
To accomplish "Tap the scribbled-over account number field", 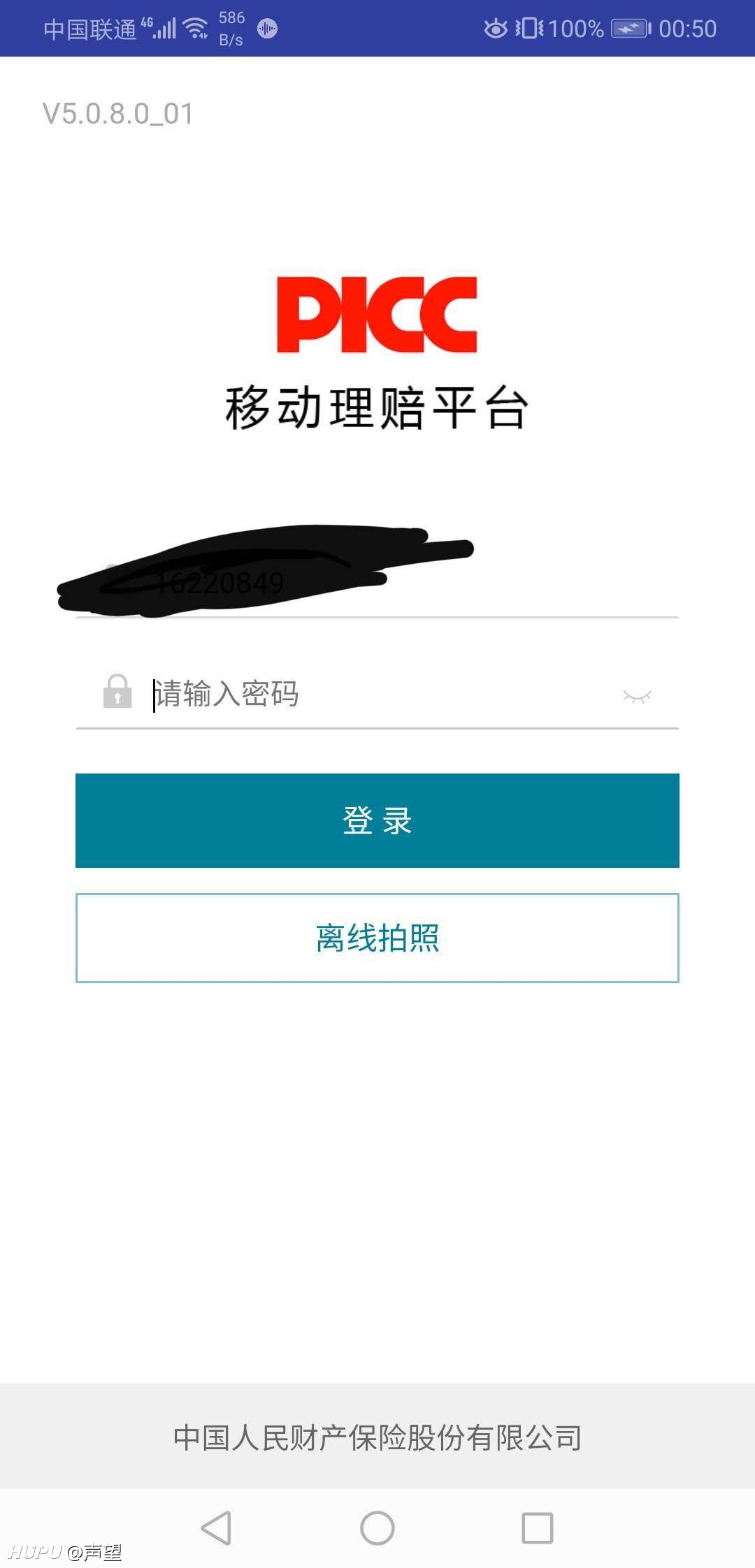I will (x=377, y=581).
